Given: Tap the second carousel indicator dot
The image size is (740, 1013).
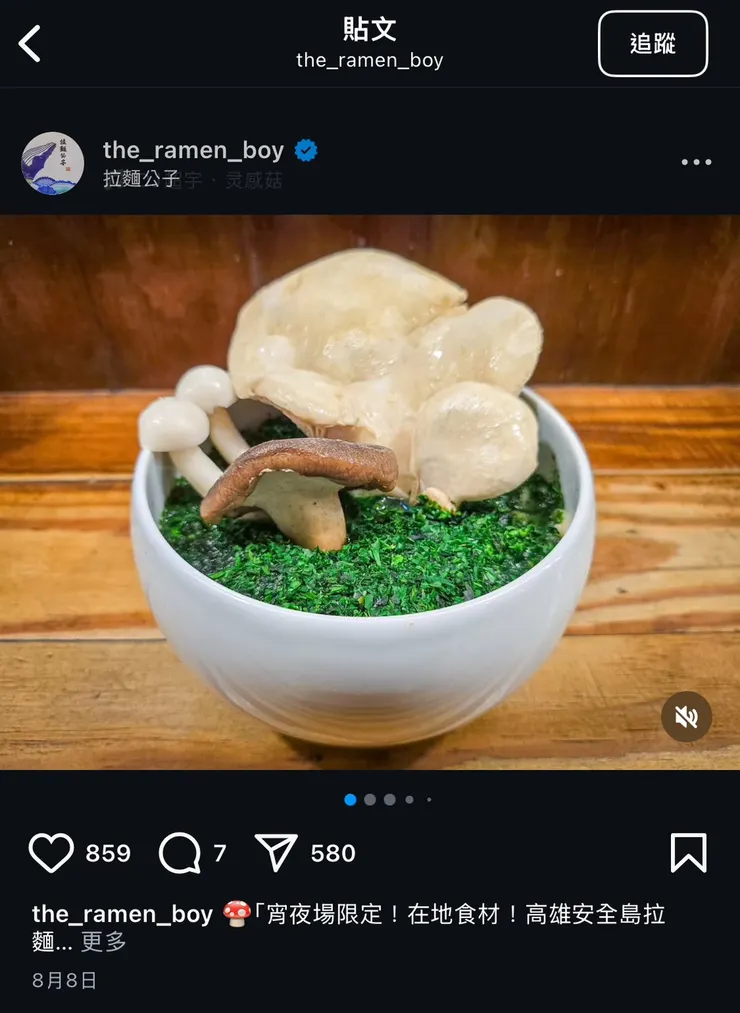Looking at the screenshot, I should [x=370, y=800].
